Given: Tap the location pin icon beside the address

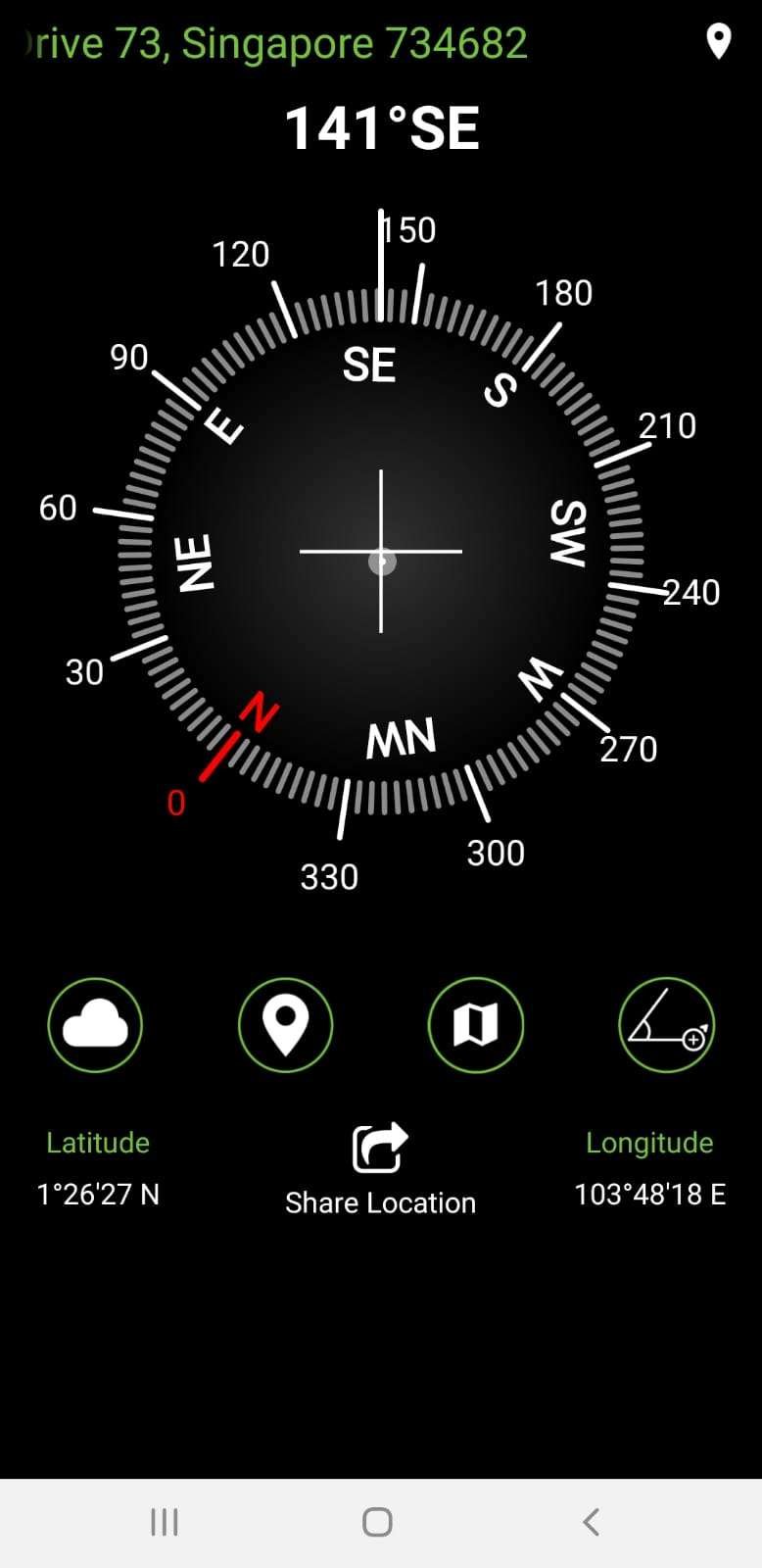Looking at the screenshot, I should 719,42.
